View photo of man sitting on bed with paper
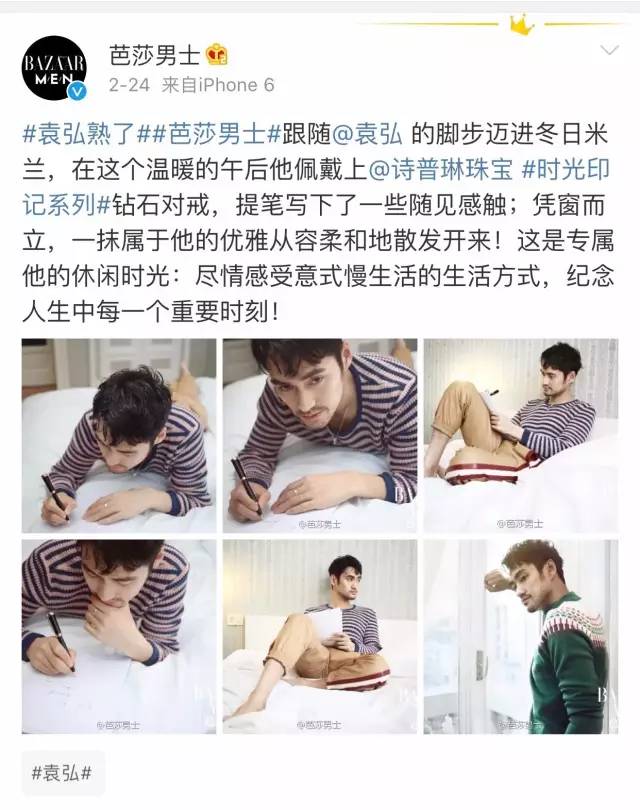 (320, 637)
